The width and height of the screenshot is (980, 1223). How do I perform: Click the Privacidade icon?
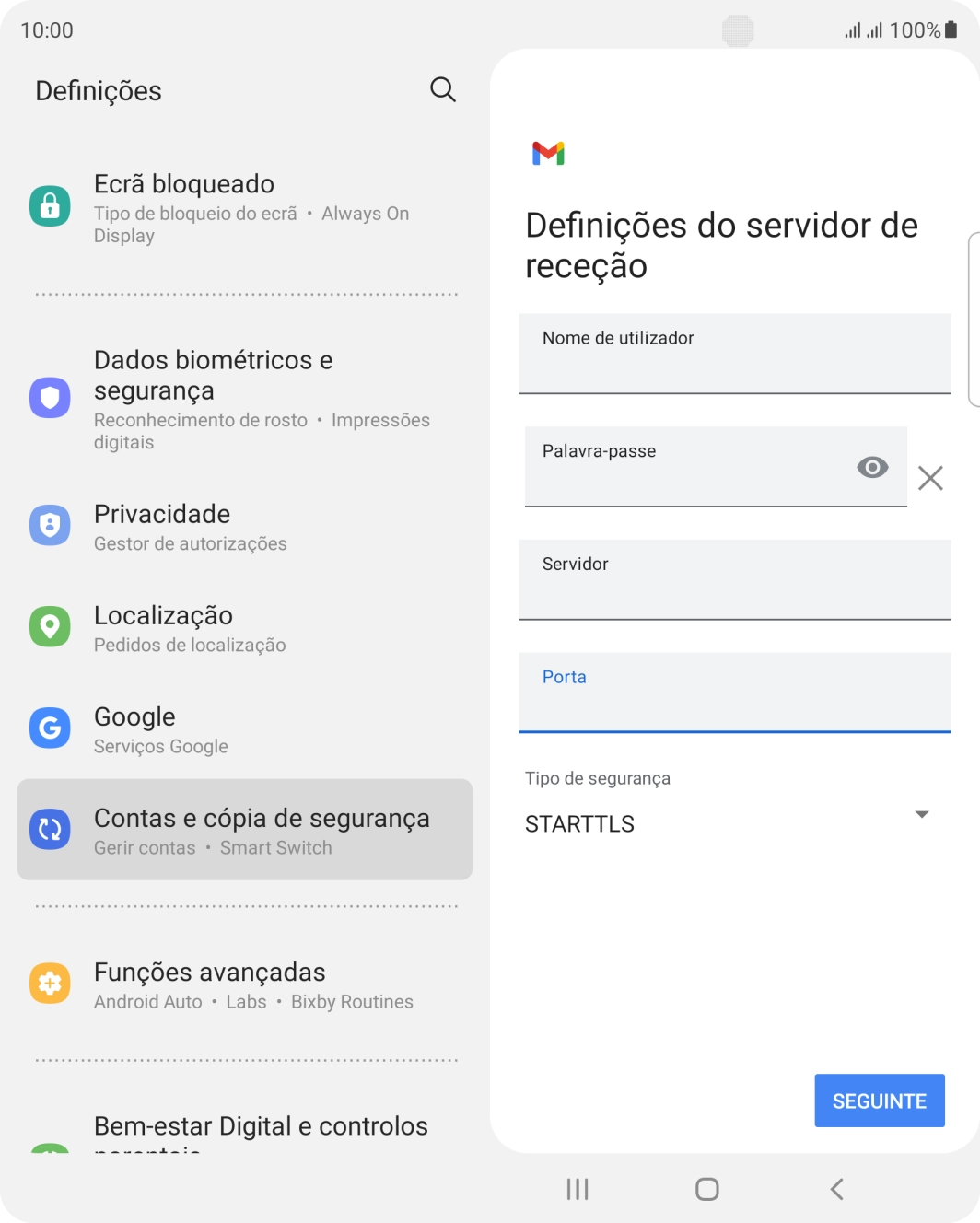[50, 525]
